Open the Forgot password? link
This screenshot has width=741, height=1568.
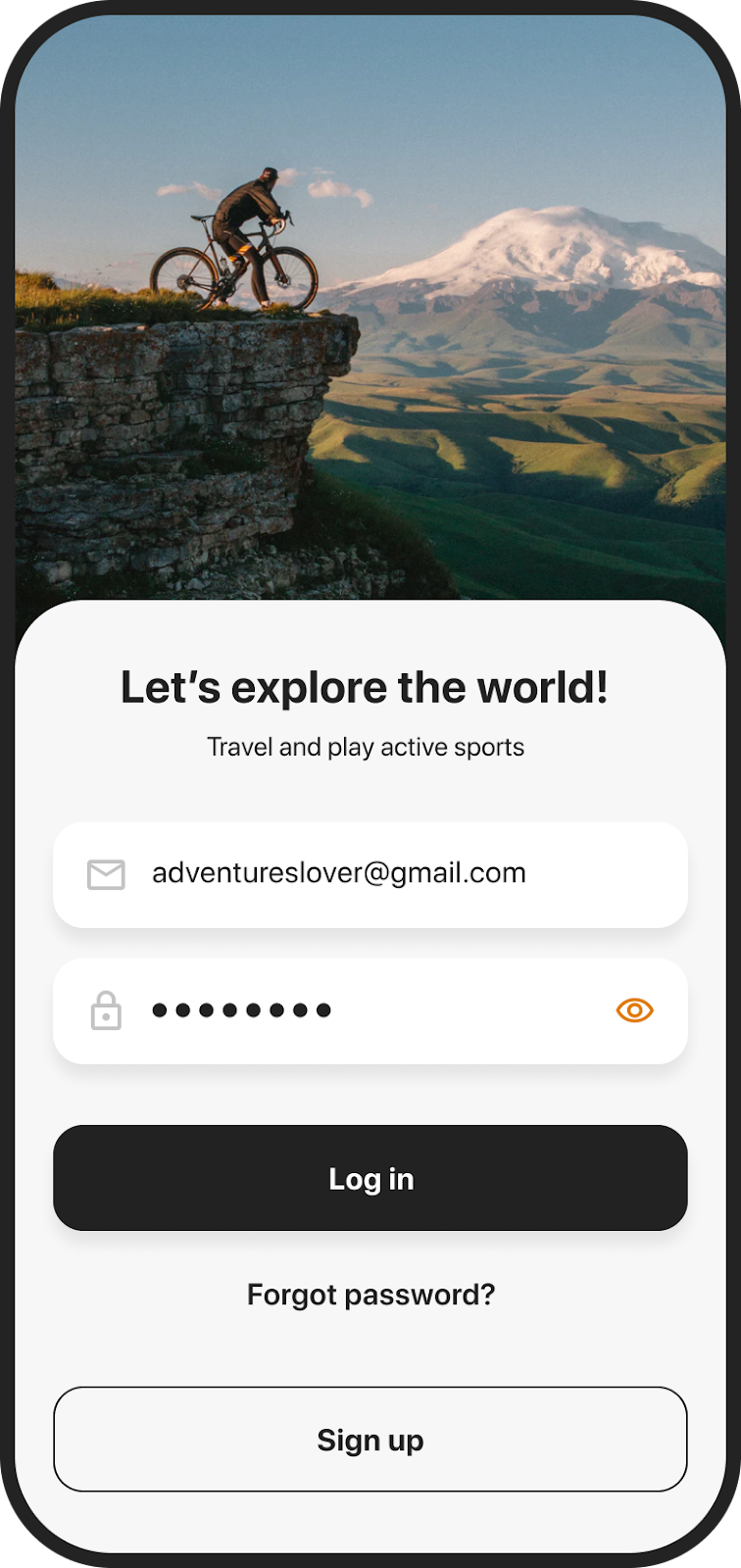point(370,1295)
